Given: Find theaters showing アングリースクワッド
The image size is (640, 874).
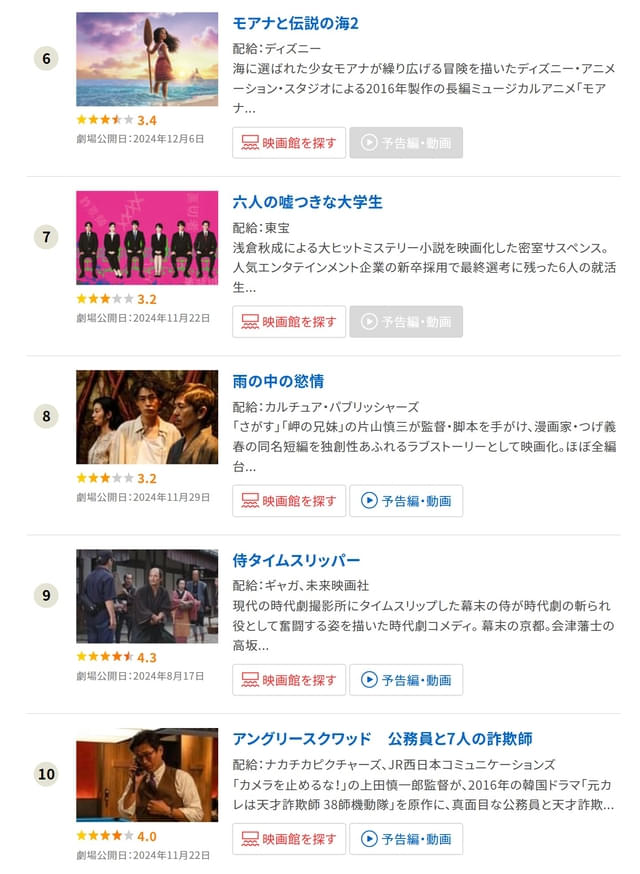Looking at the screenshot, I should tap(289, 839).
